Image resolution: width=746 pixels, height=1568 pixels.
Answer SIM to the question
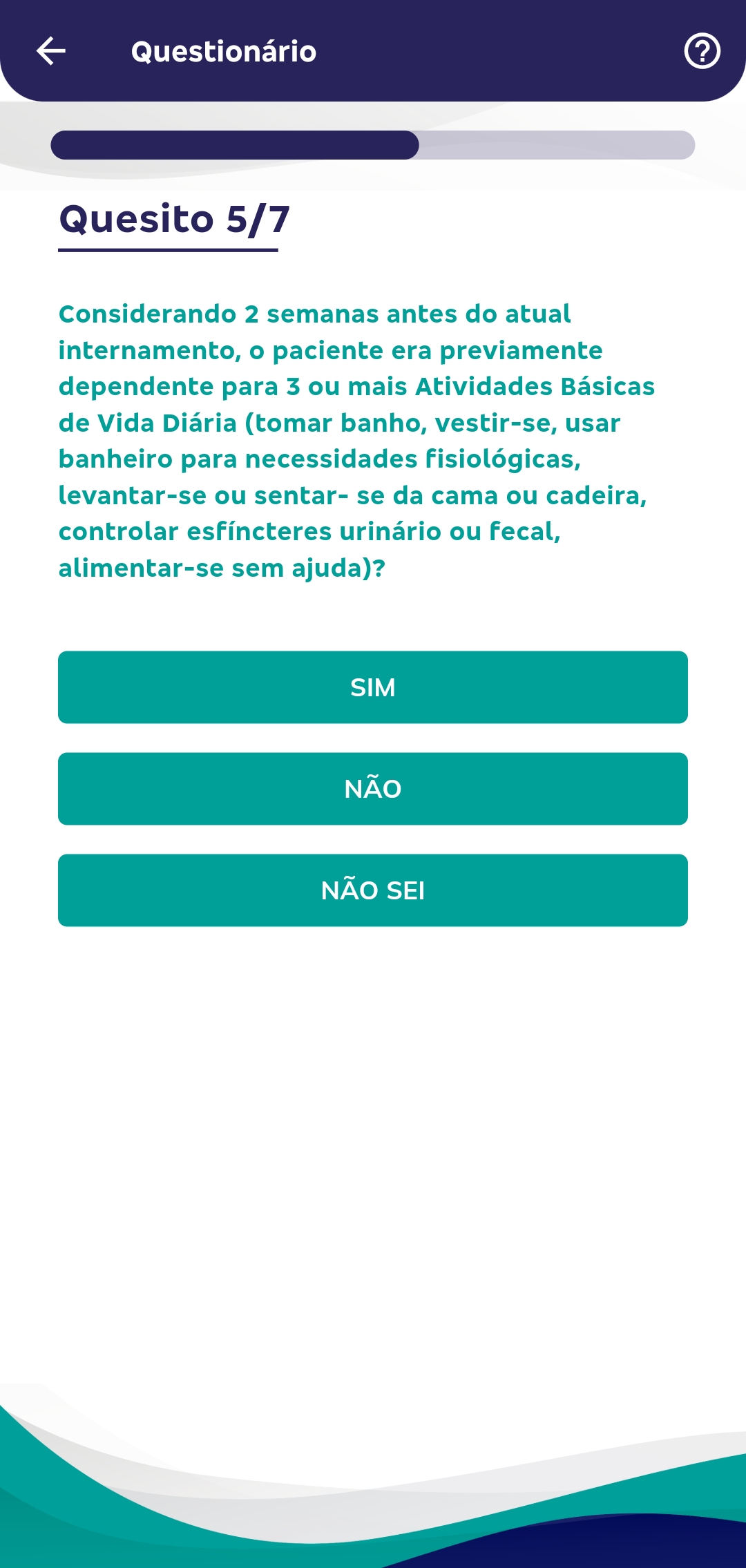[373, 687]
